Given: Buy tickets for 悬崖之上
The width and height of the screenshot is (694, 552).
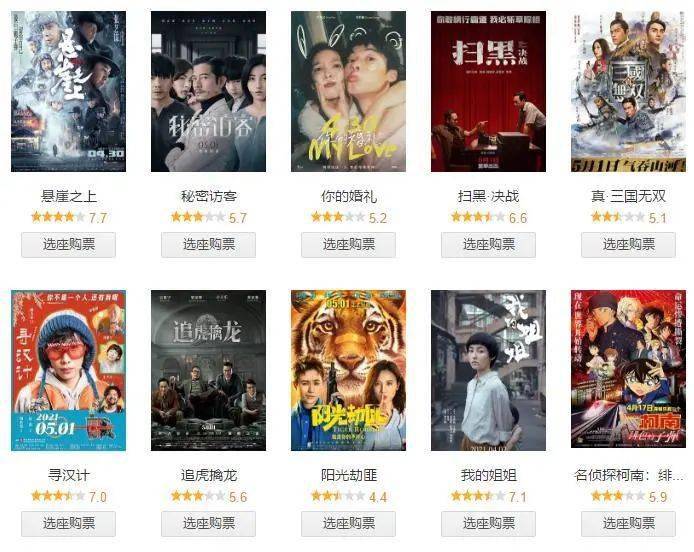Looking at the screenshot, I should [x=68, y=244].
